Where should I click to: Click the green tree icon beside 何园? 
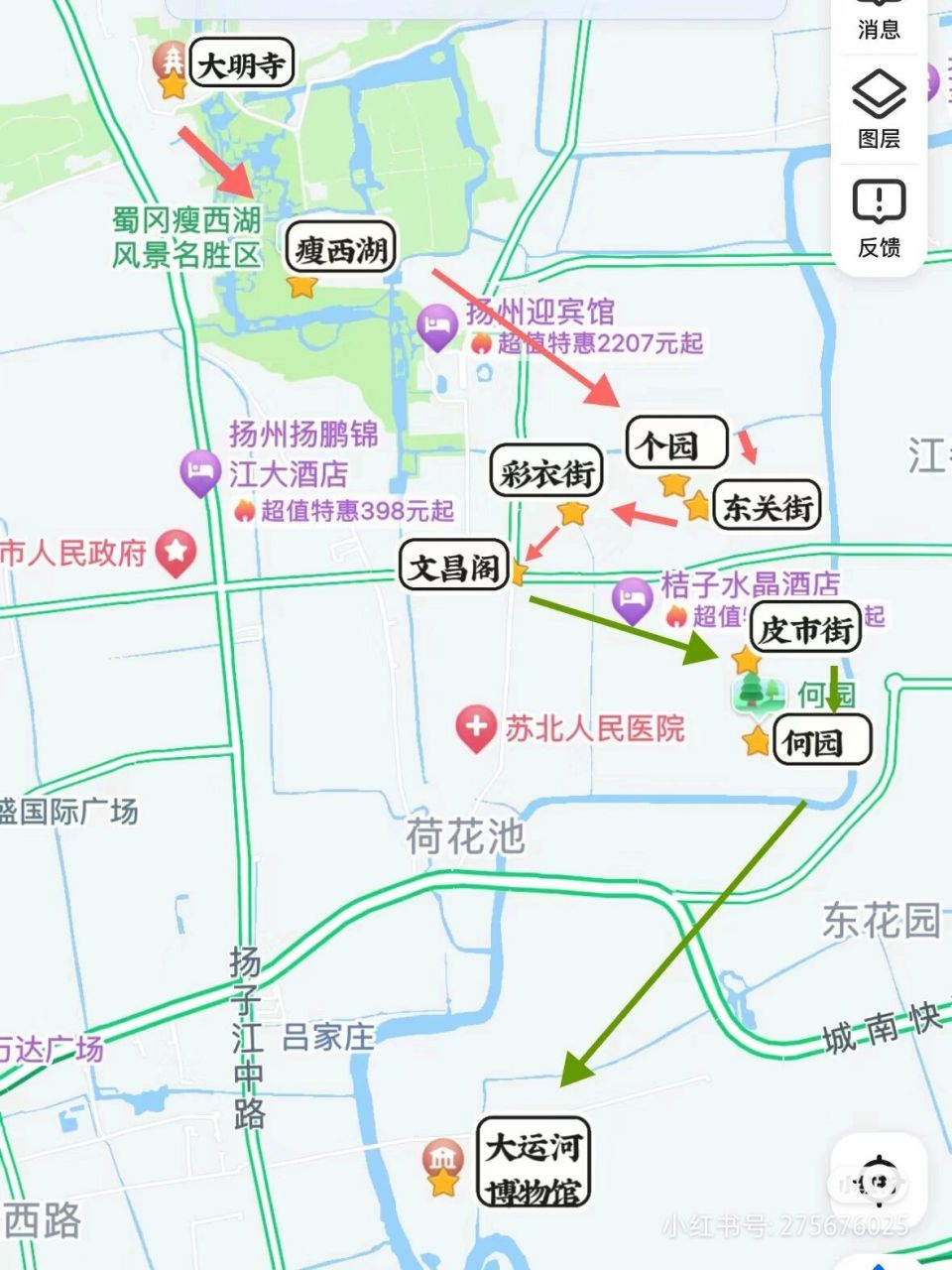pos(756,696)
